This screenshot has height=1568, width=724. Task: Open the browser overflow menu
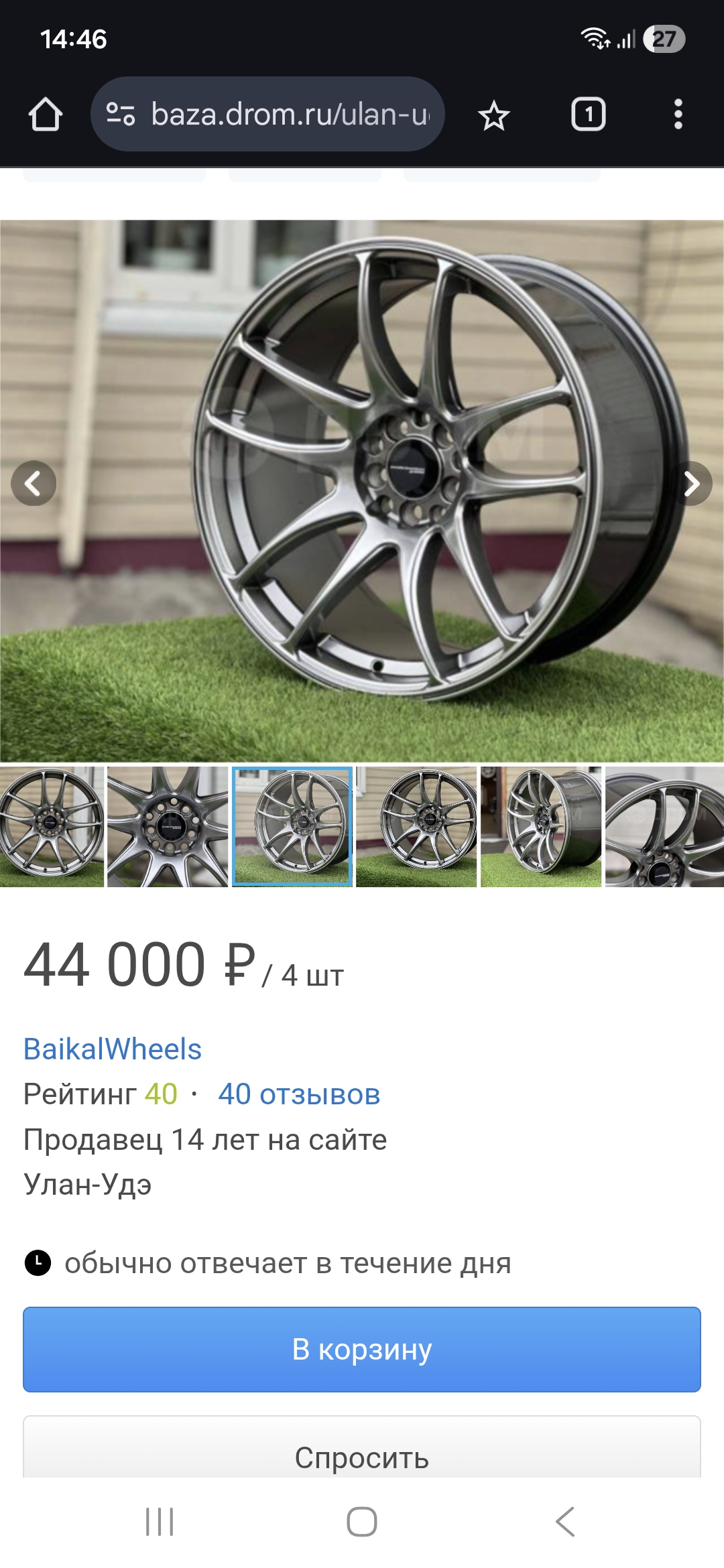click(x=678, y=115)
